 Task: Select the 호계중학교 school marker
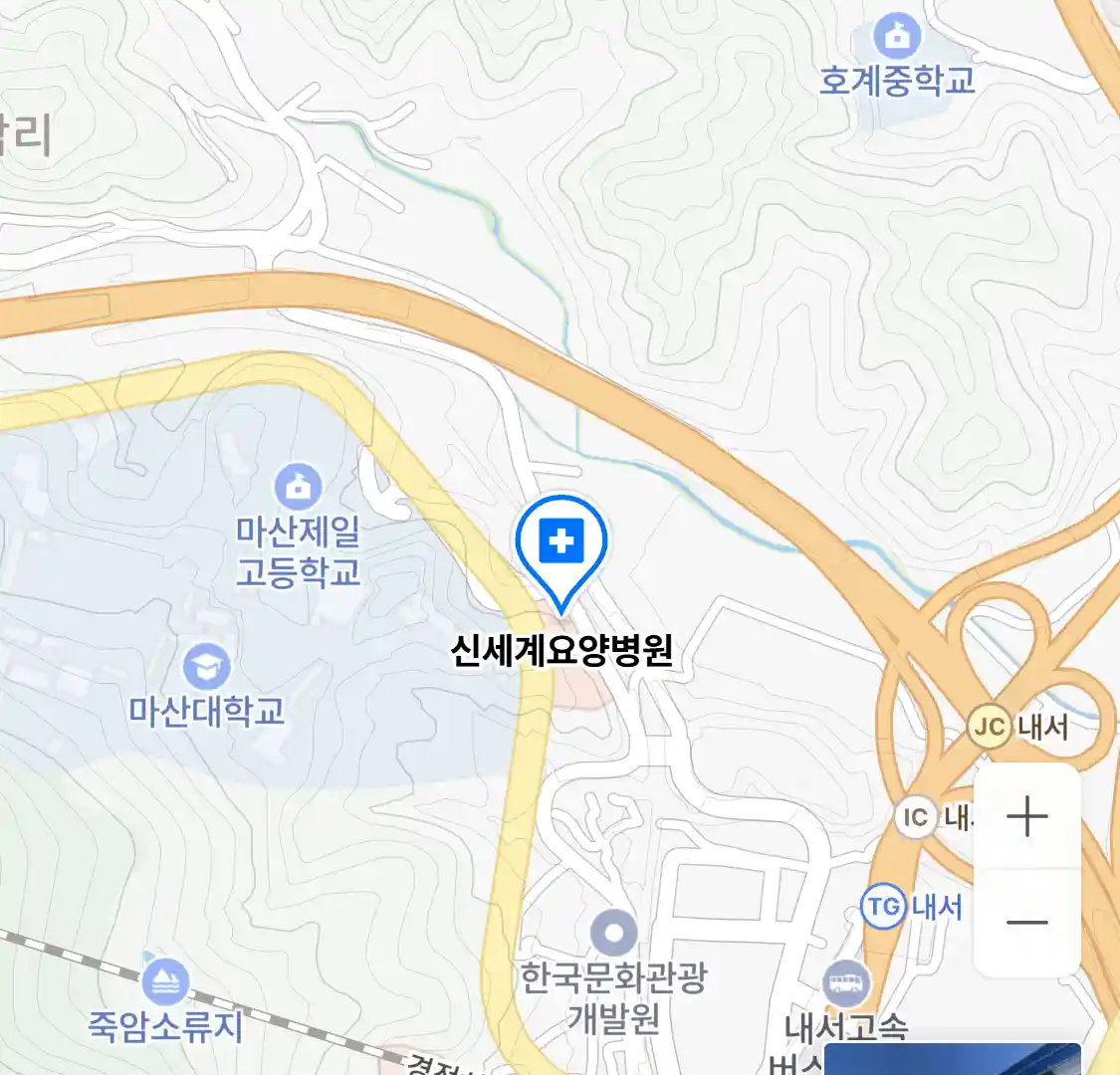[897, 38]
